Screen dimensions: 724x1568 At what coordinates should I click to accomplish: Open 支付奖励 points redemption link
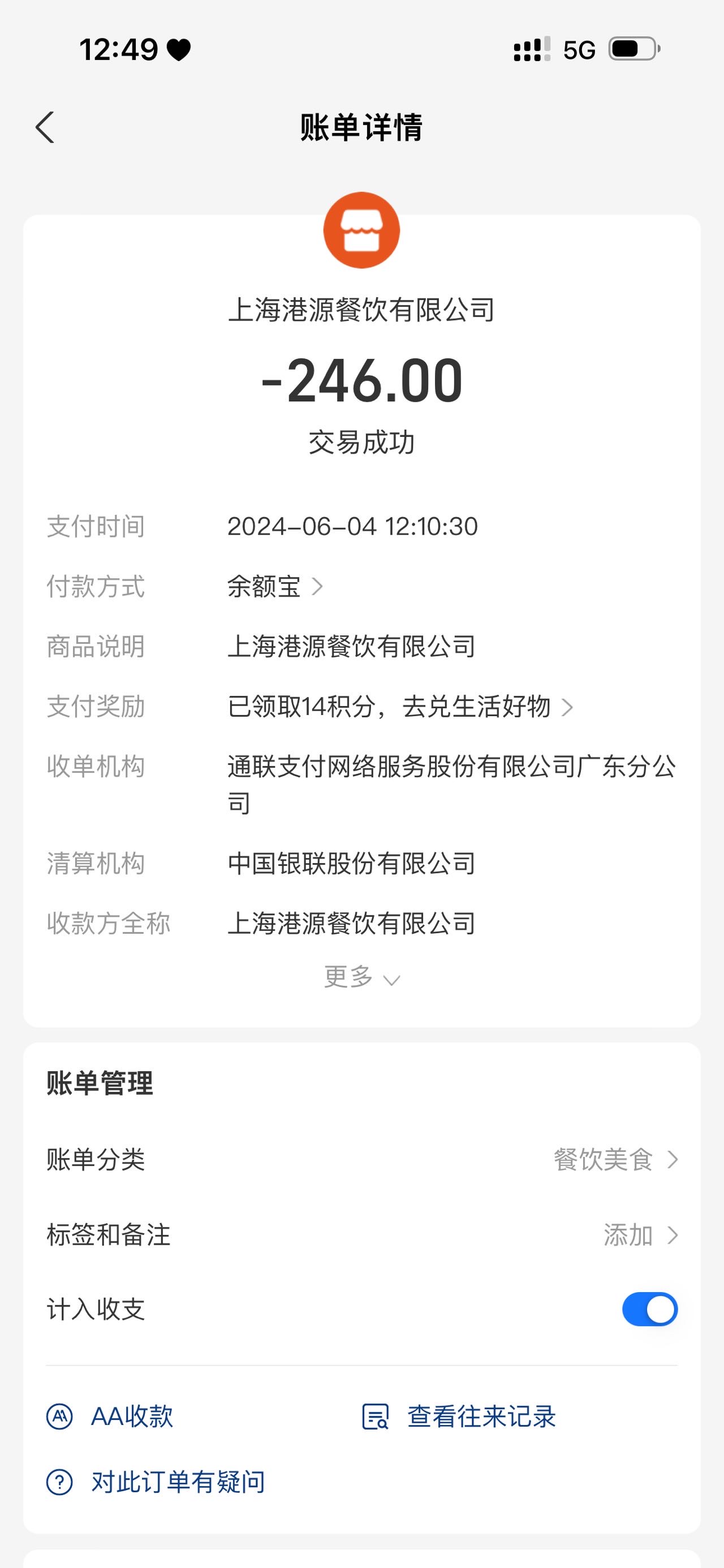(400, 707)
